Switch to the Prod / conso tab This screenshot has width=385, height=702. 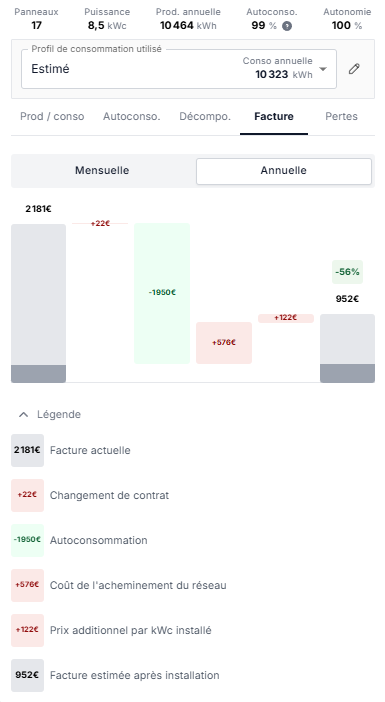point(52,116)
